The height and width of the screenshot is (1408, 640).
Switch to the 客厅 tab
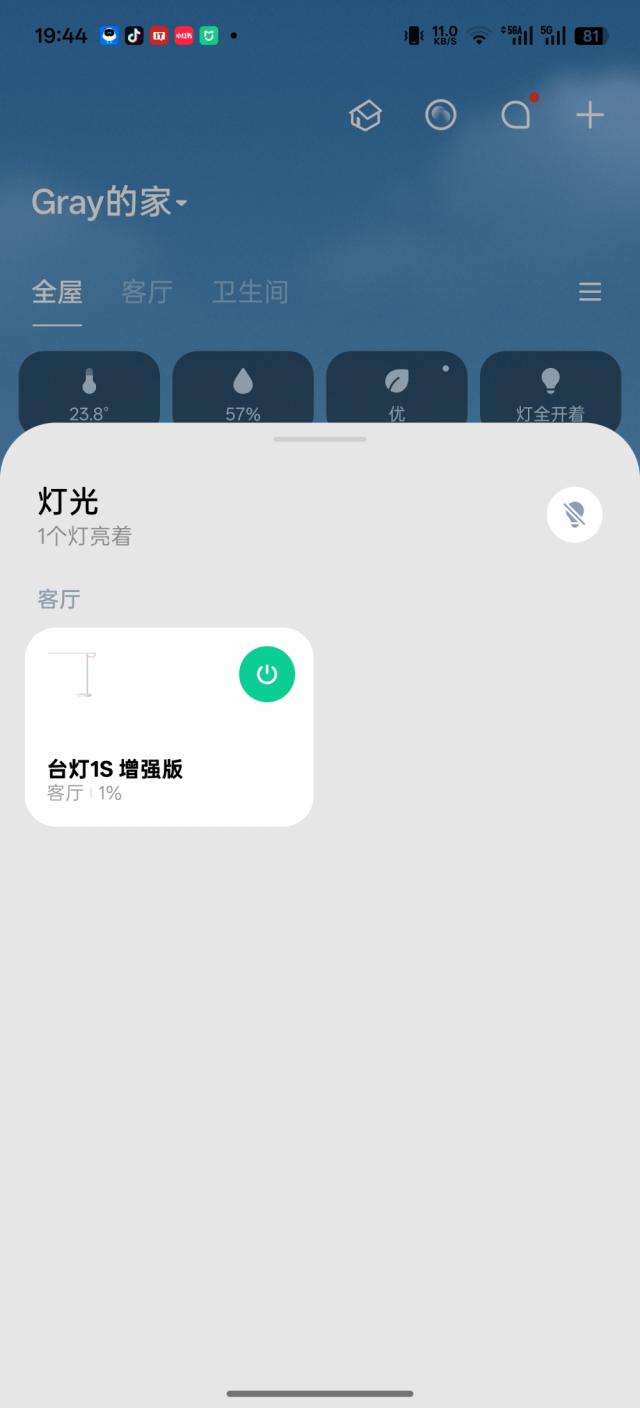[x=147, y=292]
